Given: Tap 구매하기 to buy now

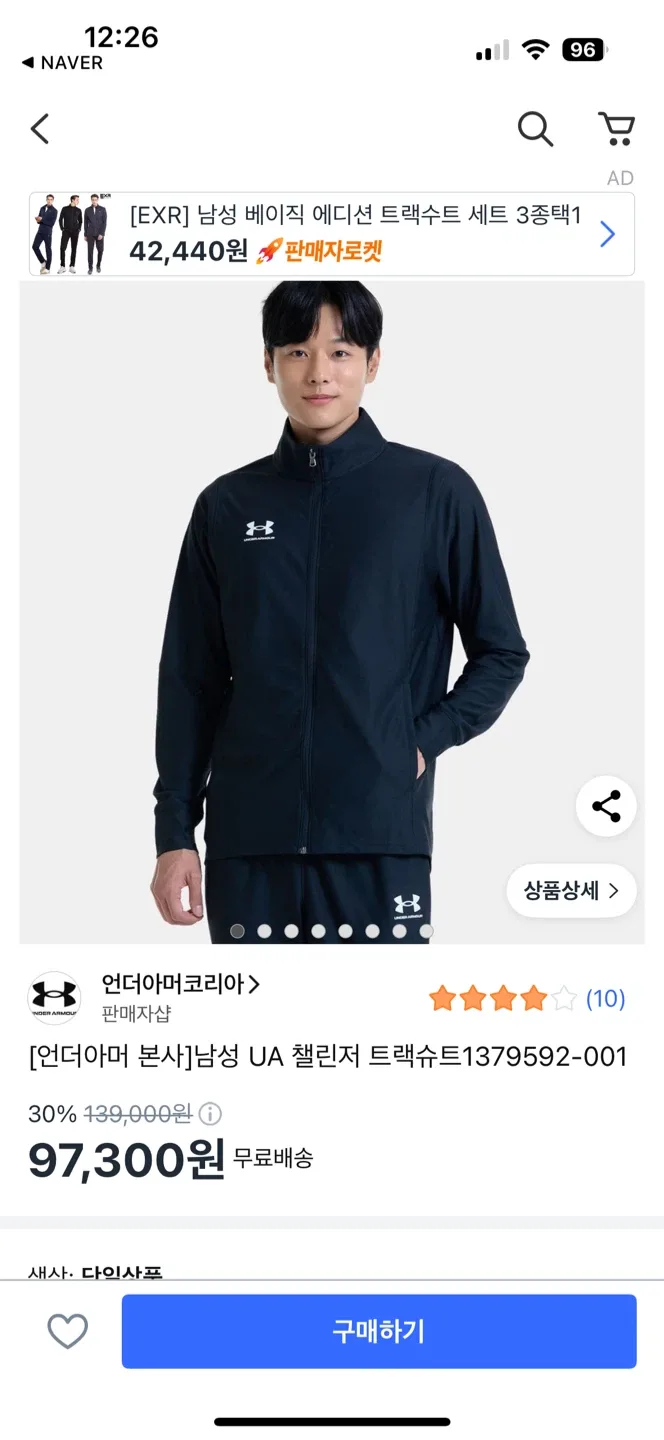Looking at the screenshot, I should 379,1331.
